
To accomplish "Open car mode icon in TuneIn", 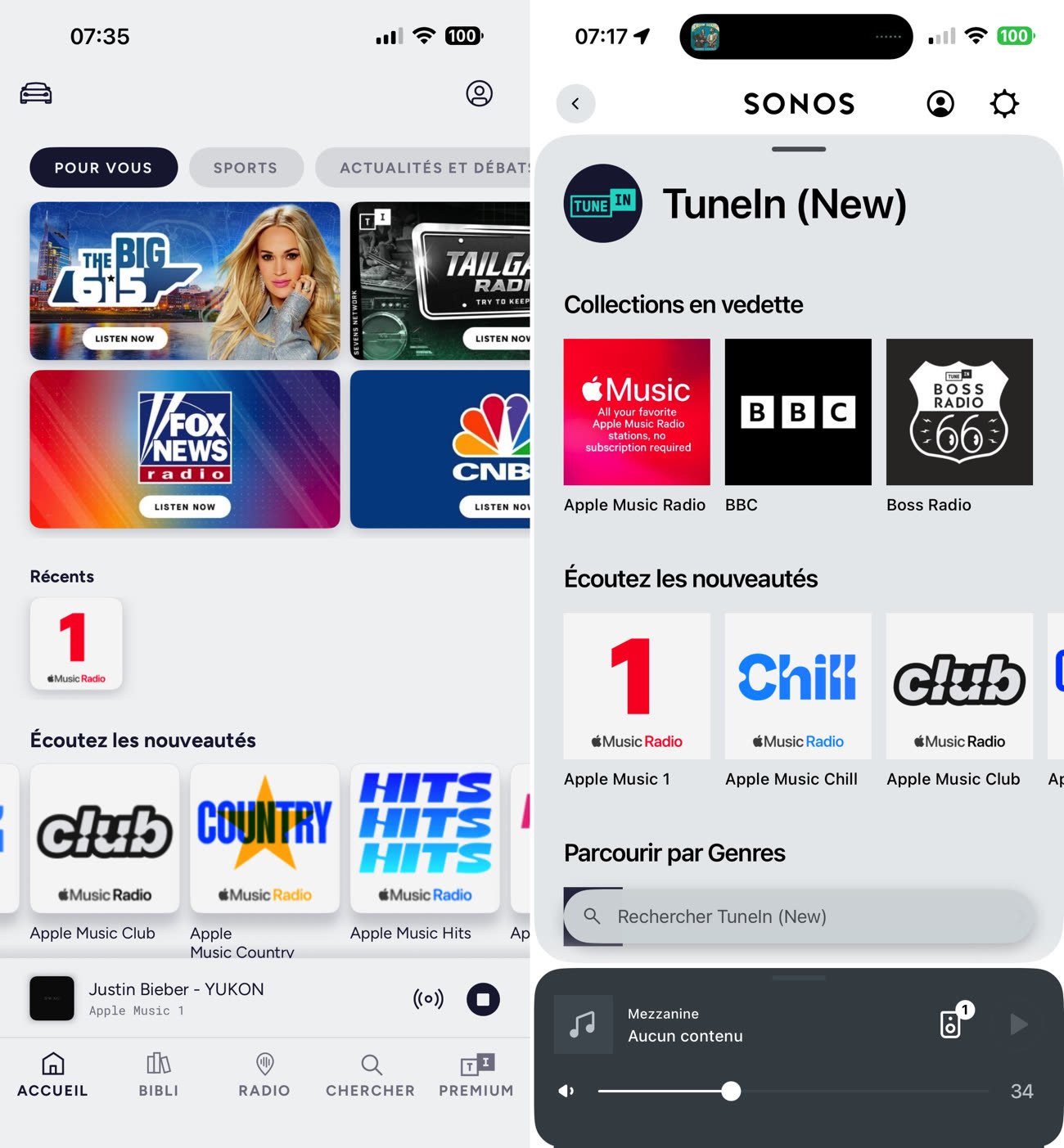I will (36, 93).
